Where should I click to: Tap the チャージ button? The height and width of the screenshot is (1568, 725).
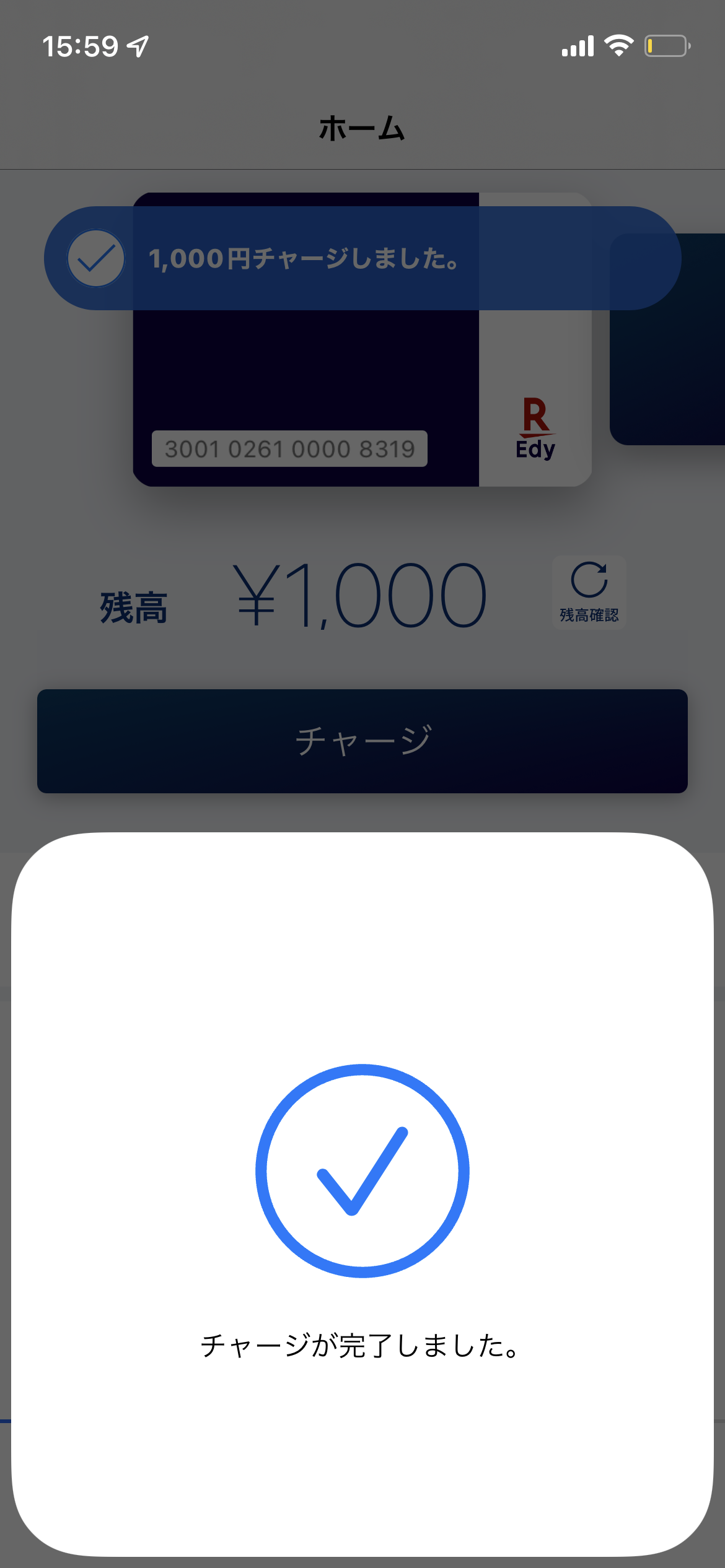tap(362, 741)
